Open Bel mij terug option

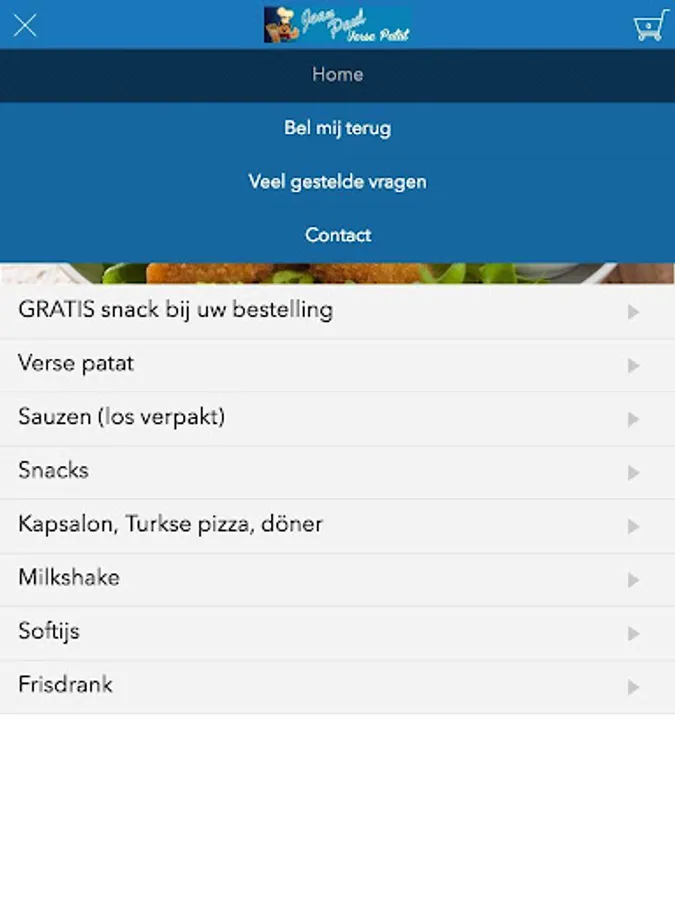(x=337, y=128)
